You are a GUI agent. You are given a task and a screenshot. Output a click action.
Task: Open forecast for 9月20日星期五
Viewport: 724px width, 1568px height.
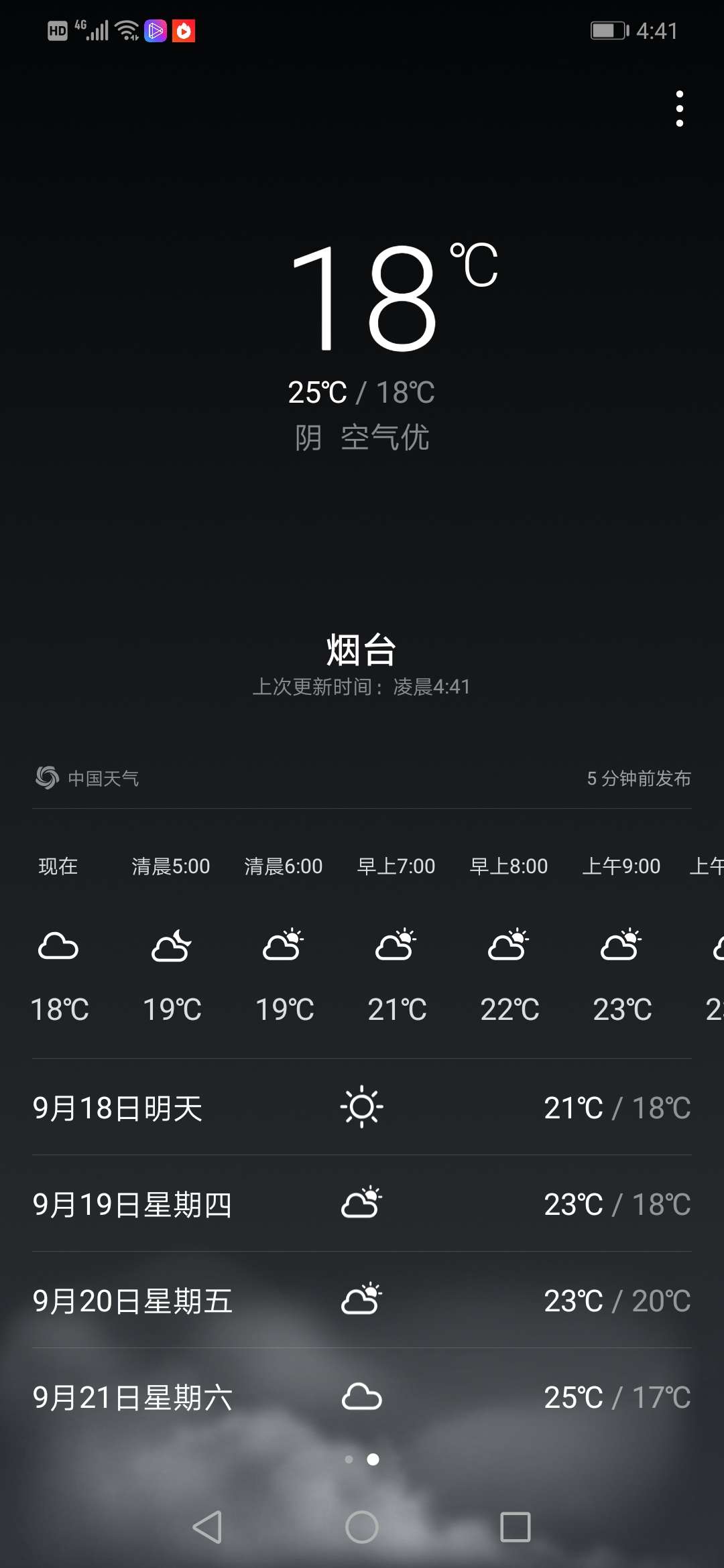362,1300
